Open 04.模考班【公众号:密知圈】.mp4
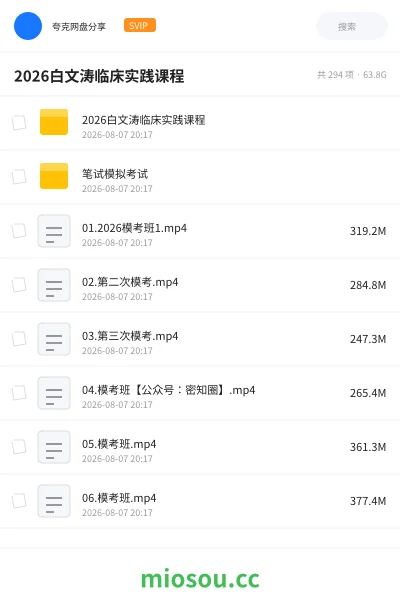 tap(200, 393)
